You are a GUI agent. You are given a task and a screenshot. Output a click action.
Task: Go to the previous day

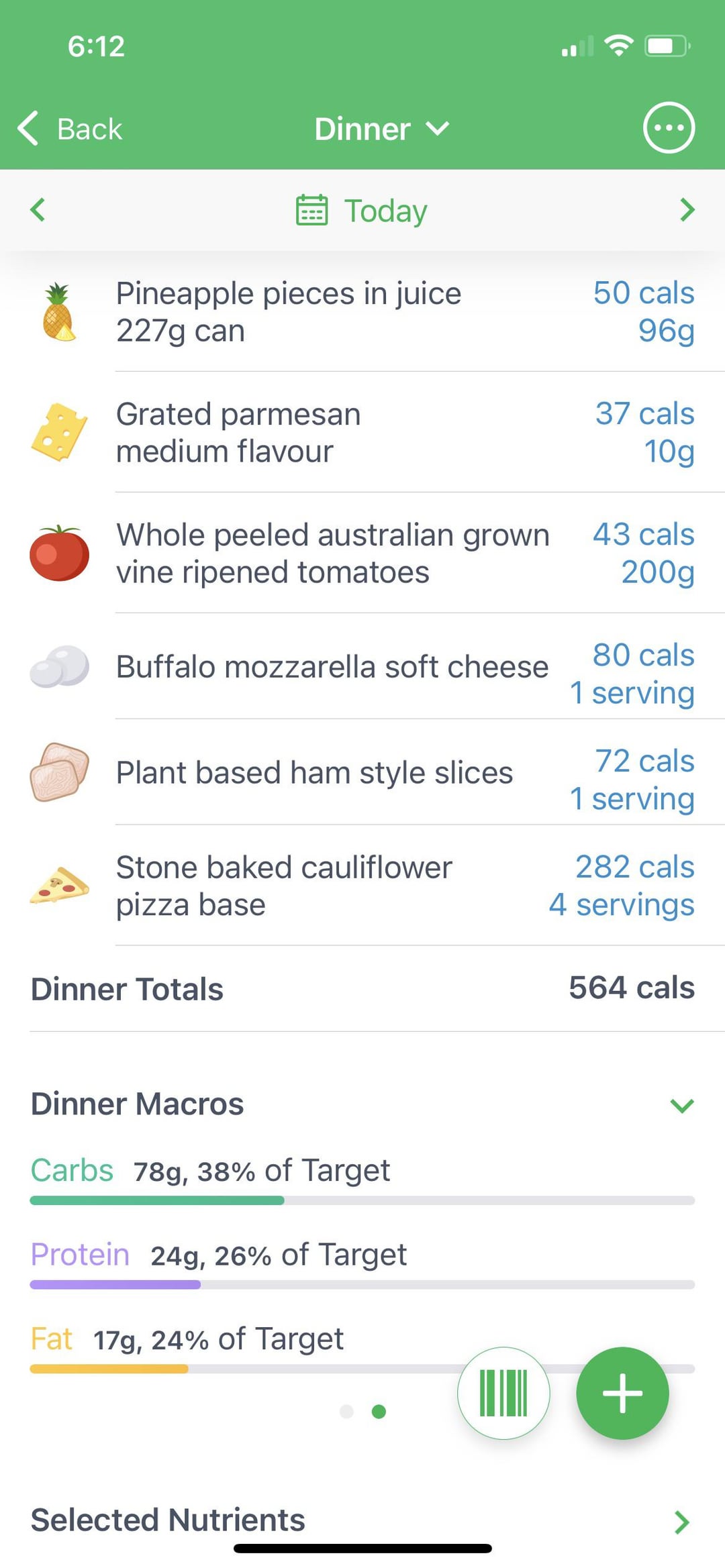[38, 210]
